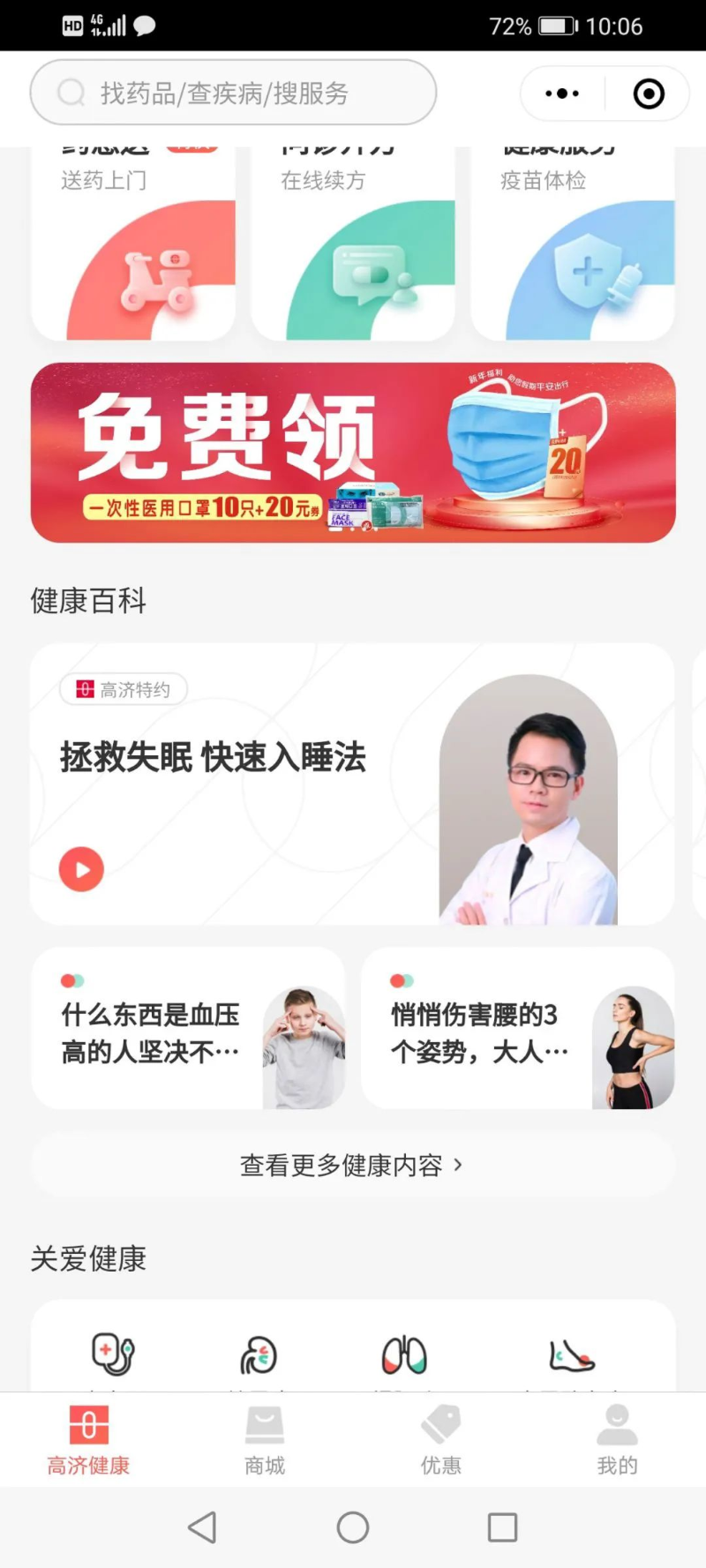View 查看更多健康内容
Screen dimensions: 706x1568
[353, 1165]
